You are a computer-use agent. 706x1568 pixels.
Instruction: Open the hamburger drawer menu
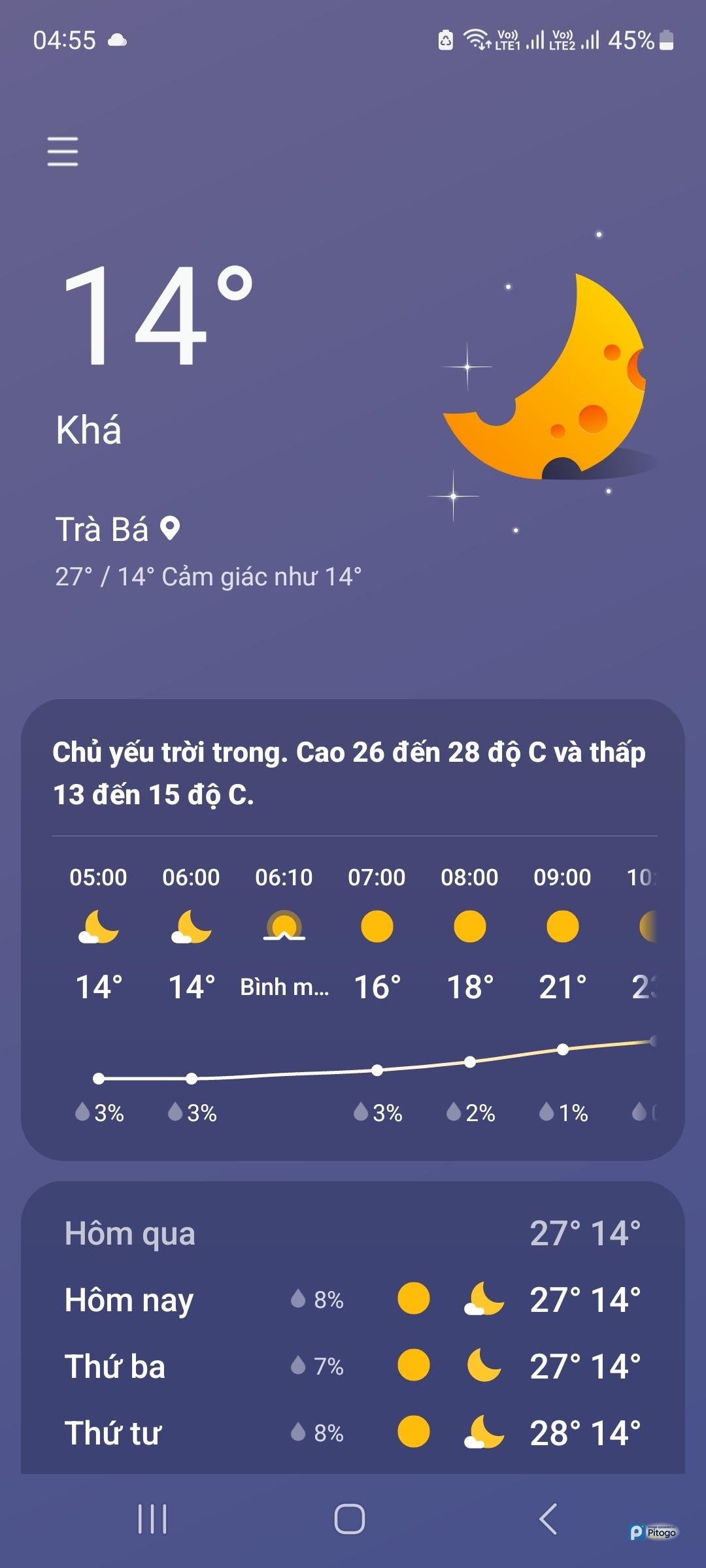click(x=63, y=152)
